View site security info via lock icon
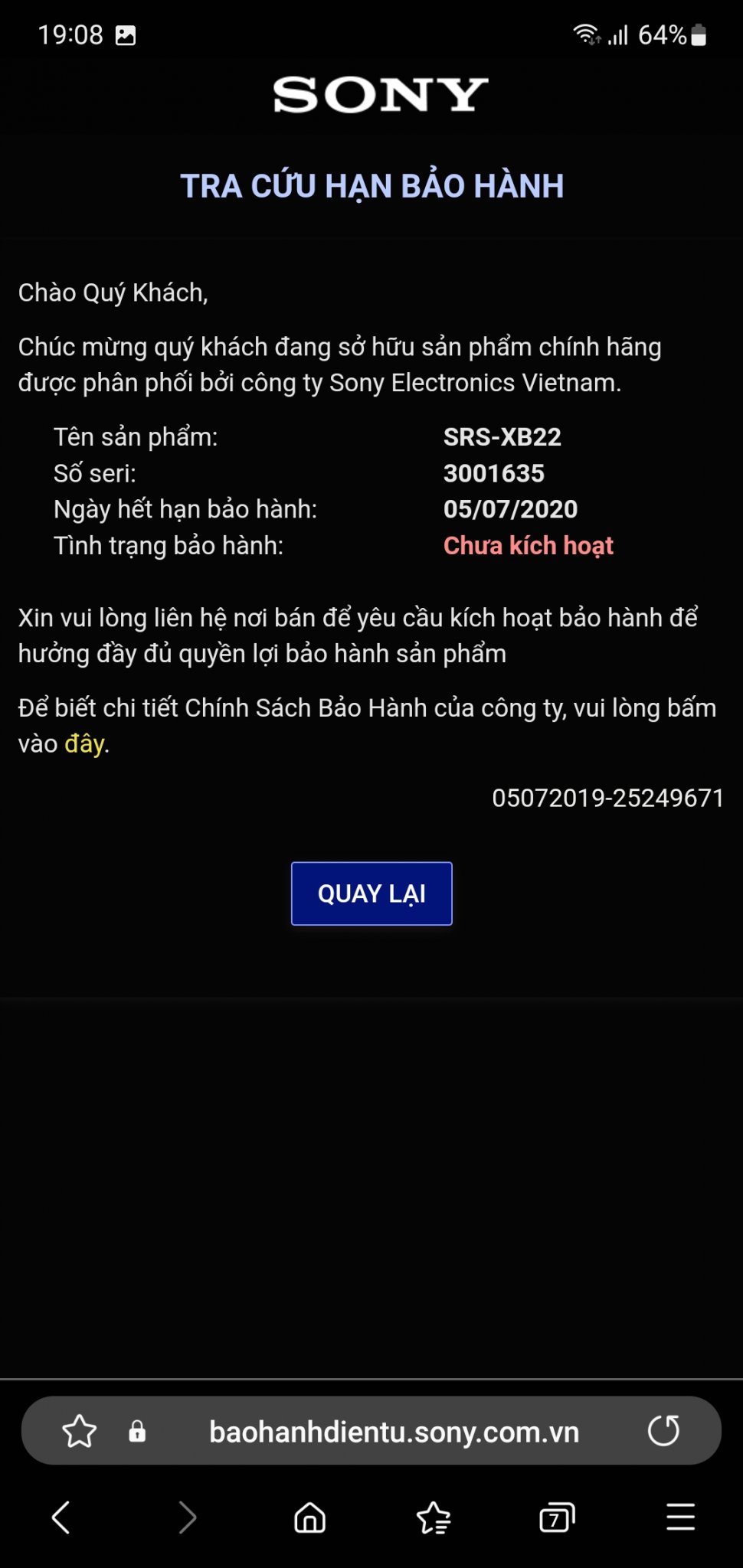 pyautogui.click(x=137, y=1431)
